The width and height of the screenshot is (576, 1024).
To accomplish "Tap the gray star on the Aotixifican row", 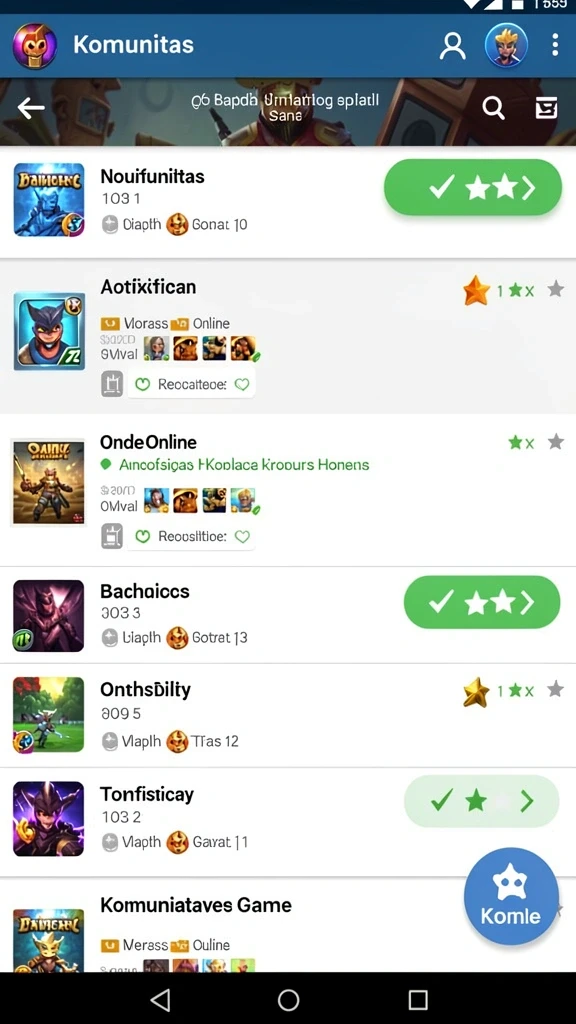I will point(555,289).
